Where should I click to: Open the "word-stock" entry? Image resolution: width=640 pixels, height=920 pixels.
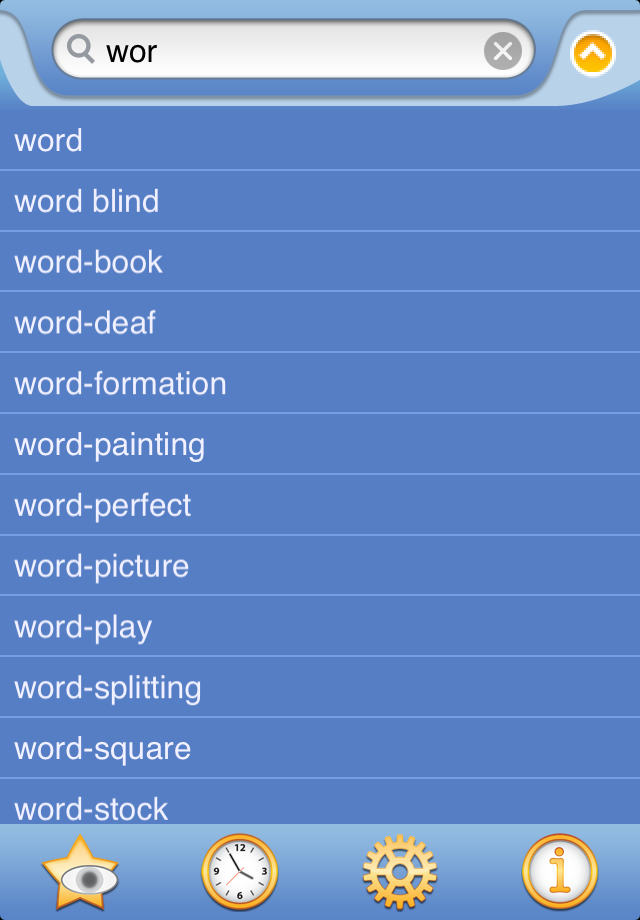pos(320,805)
